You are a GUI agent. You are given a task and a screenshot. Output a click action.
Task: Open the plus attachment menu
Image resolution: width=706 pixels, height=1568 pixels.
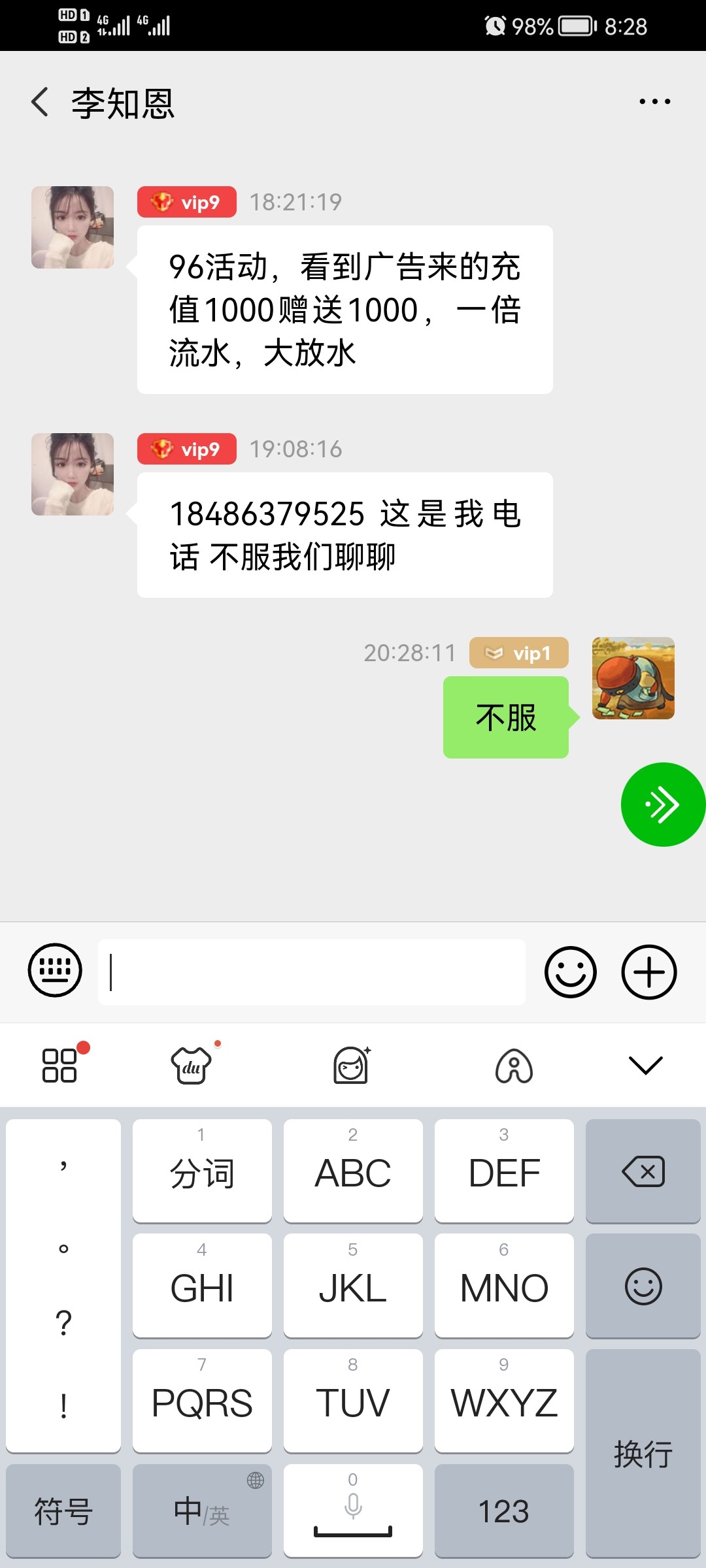pos(648,972)
